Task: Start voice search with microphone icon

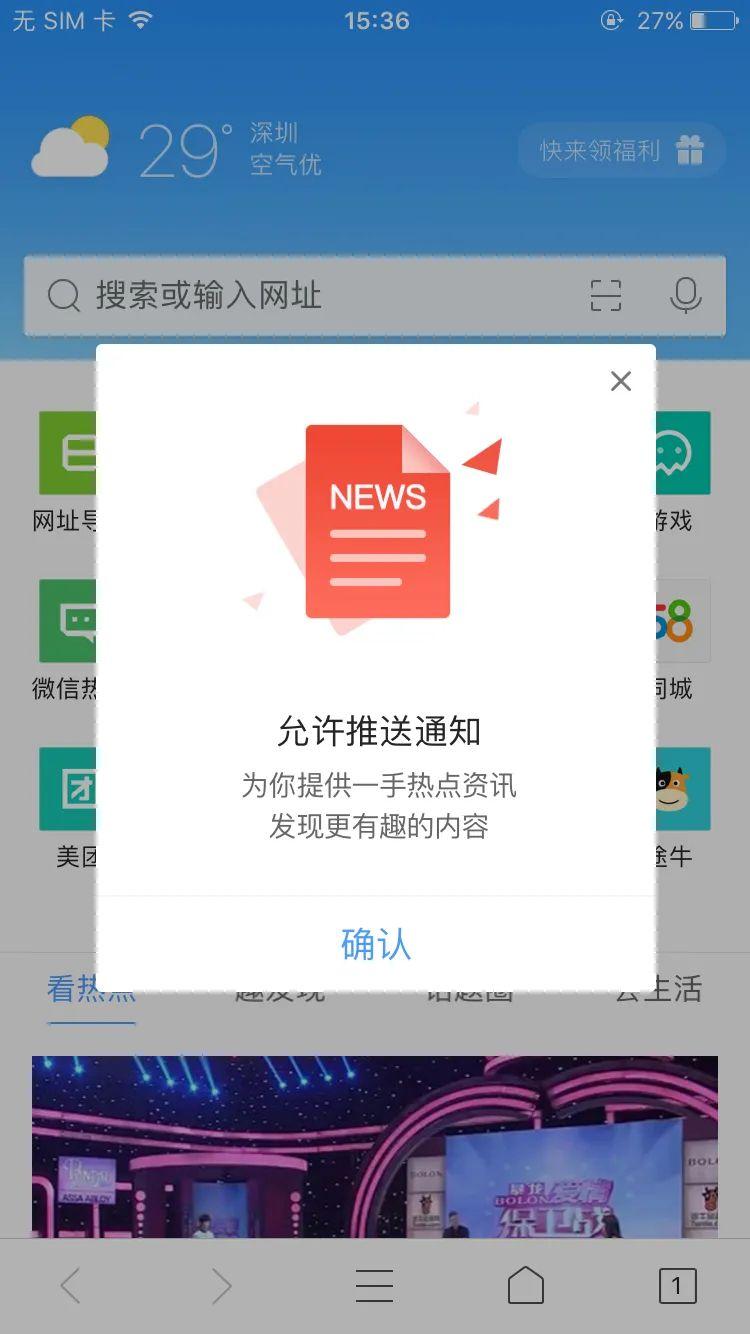Action: 685,296
